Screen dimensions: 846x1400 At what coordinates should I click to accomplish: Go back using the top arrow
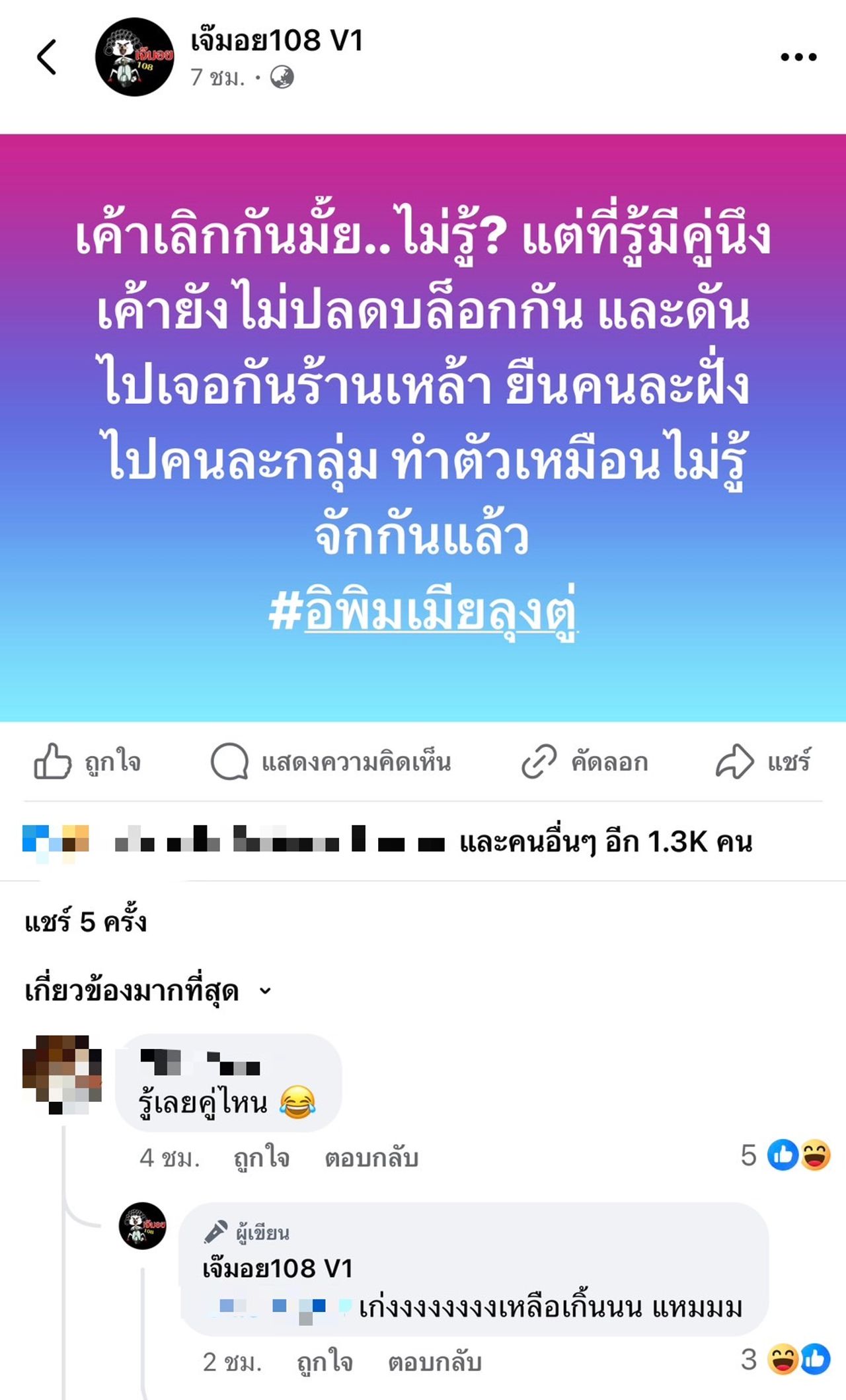[x=47, y=57]
